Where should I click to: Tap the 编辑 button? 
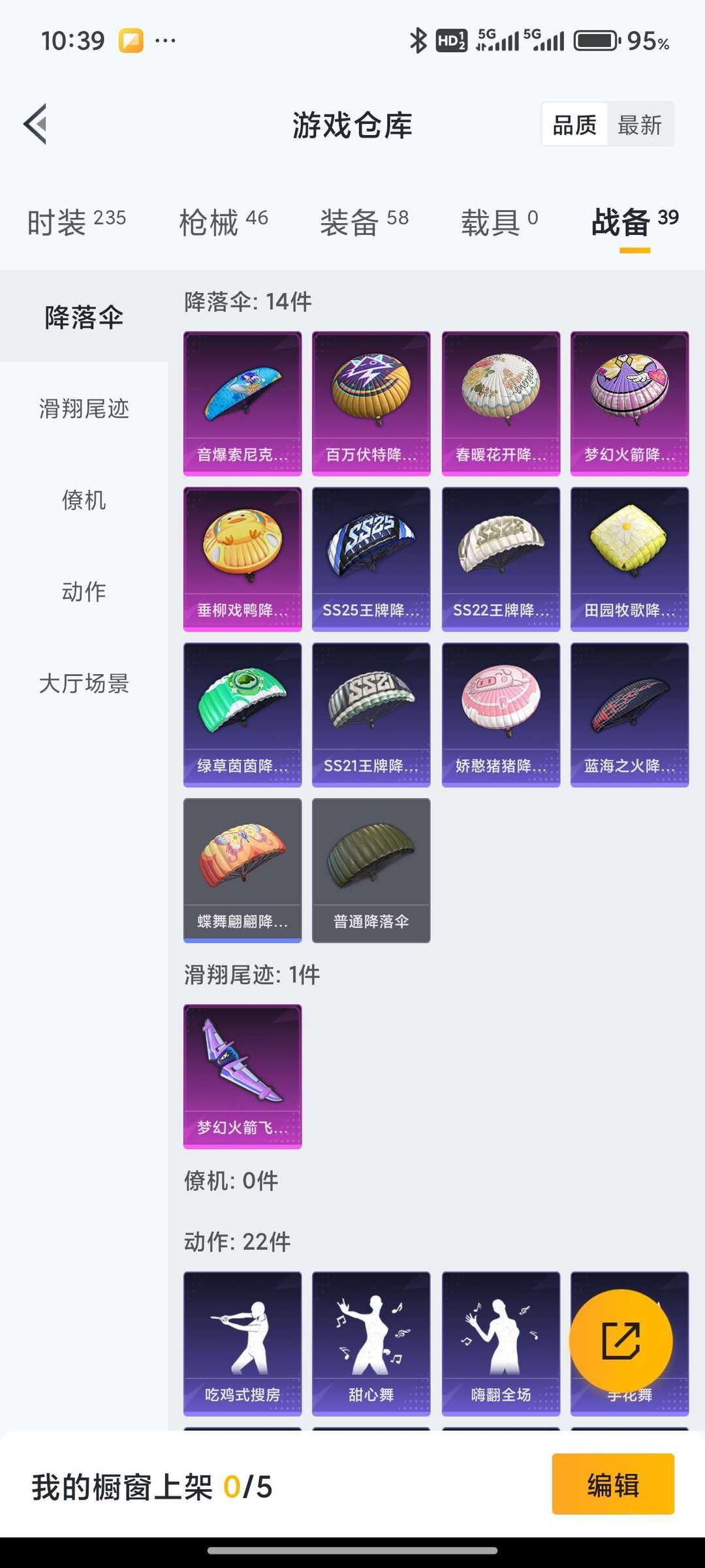tap(613, 1486)
